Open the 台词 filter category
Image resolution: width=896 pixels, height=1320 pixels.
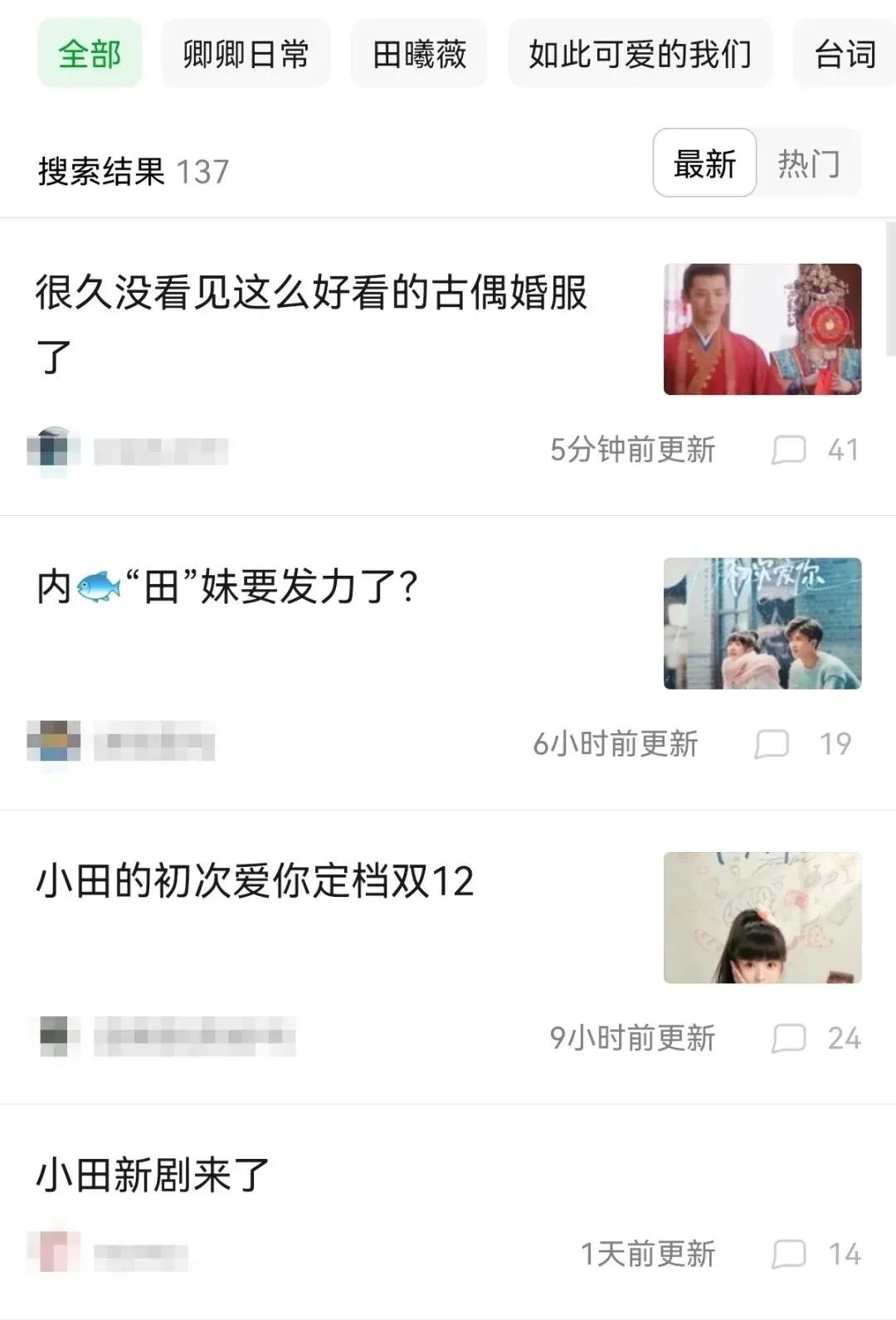tap(846, 54)
